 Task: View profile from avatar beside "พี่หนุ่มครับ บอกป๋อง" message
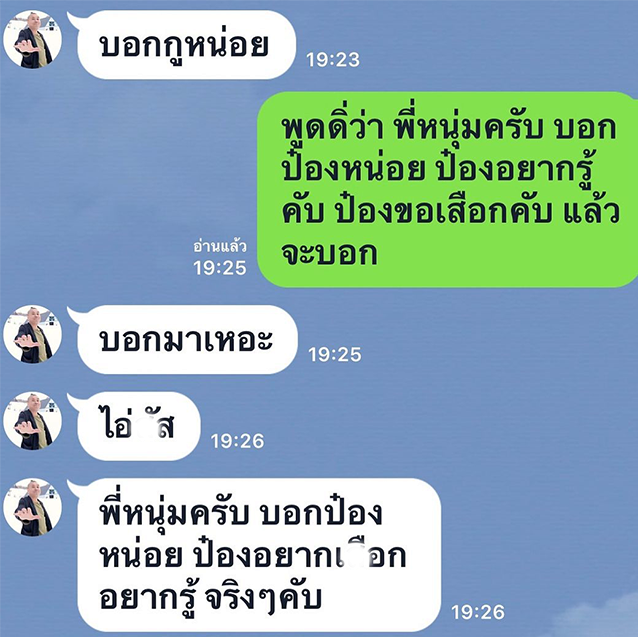[x=33, y=506]
